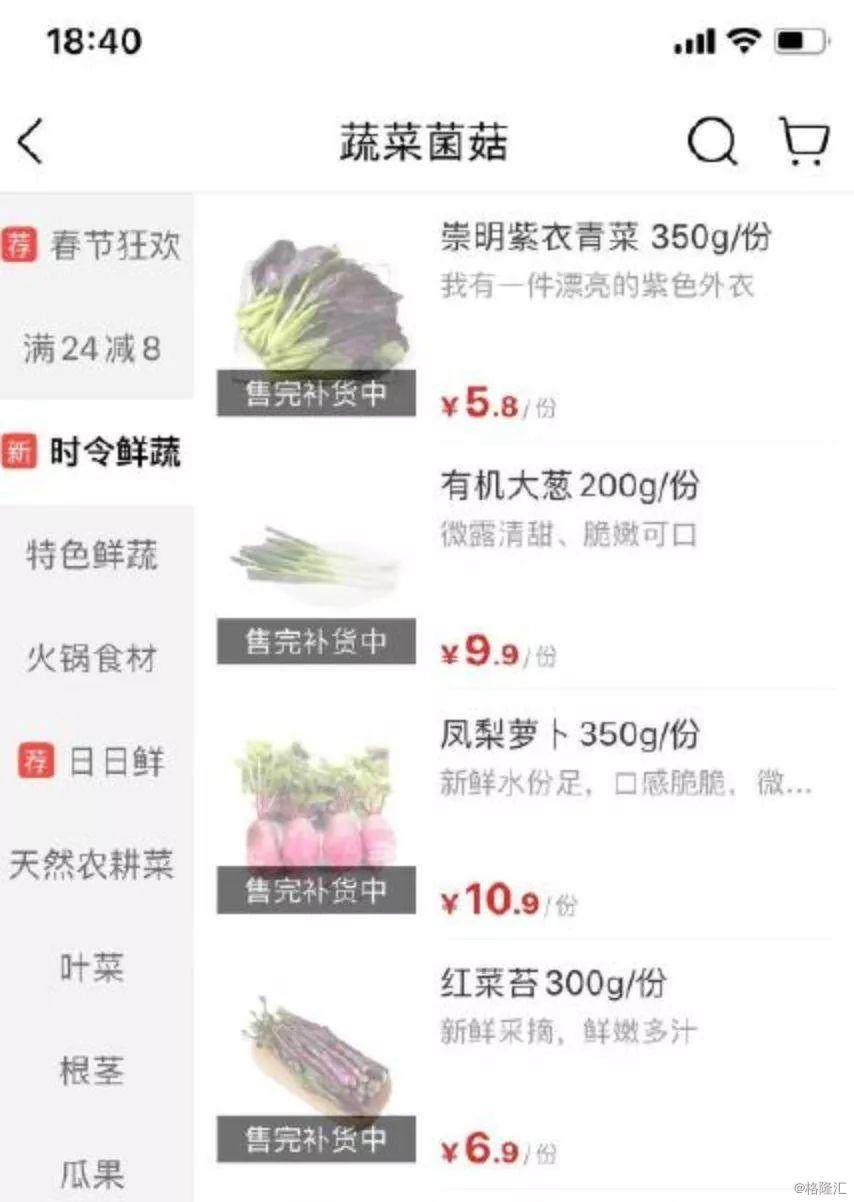
Task: Select the 时令鲜蔬 category
Action: point(96,453)
